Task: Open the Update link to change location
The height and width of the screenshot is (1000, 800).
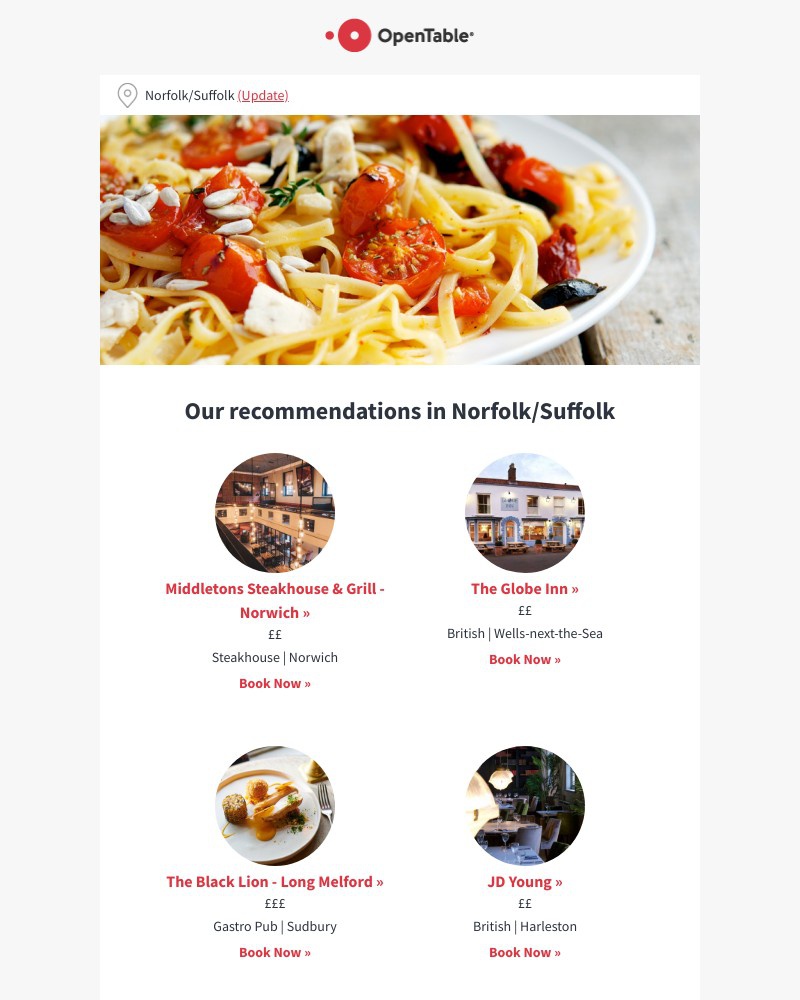Action: (x=263, y=95)
